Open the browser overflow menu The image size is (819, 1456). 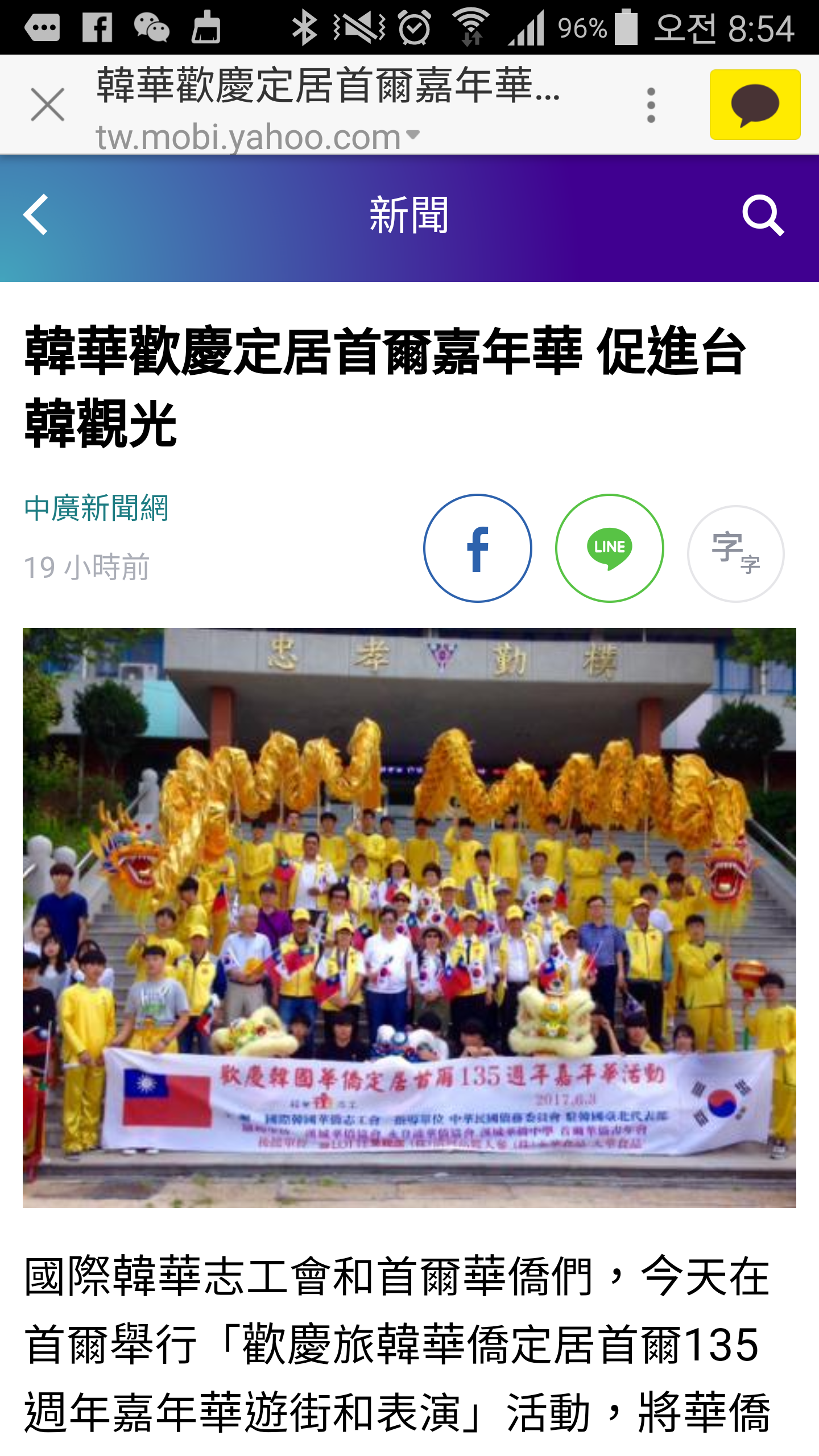651,105
